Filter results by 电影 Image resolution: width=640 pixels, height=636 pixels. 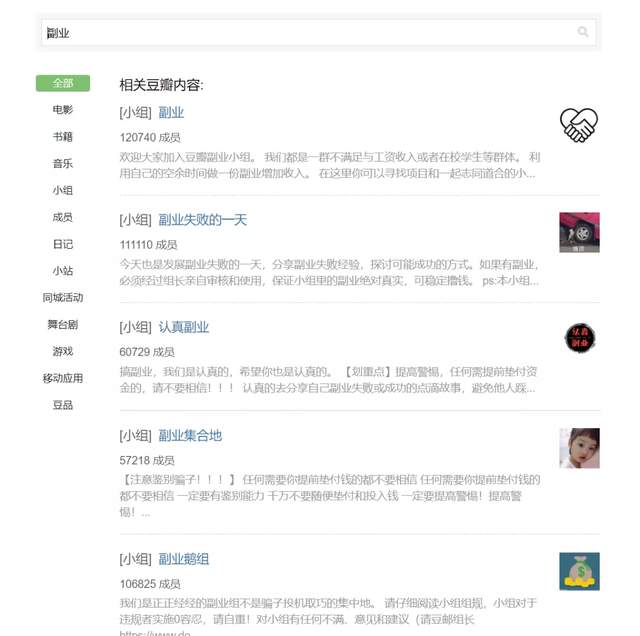pyautogui.click(x=63, y=110)
